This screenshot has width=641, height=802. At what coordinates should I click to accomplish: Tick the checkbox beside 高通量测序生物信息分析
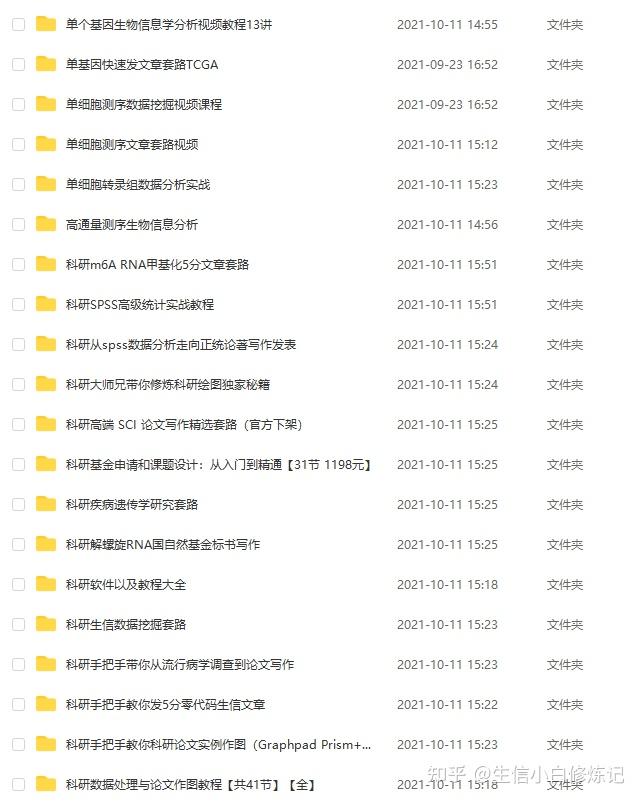[18, 224]
